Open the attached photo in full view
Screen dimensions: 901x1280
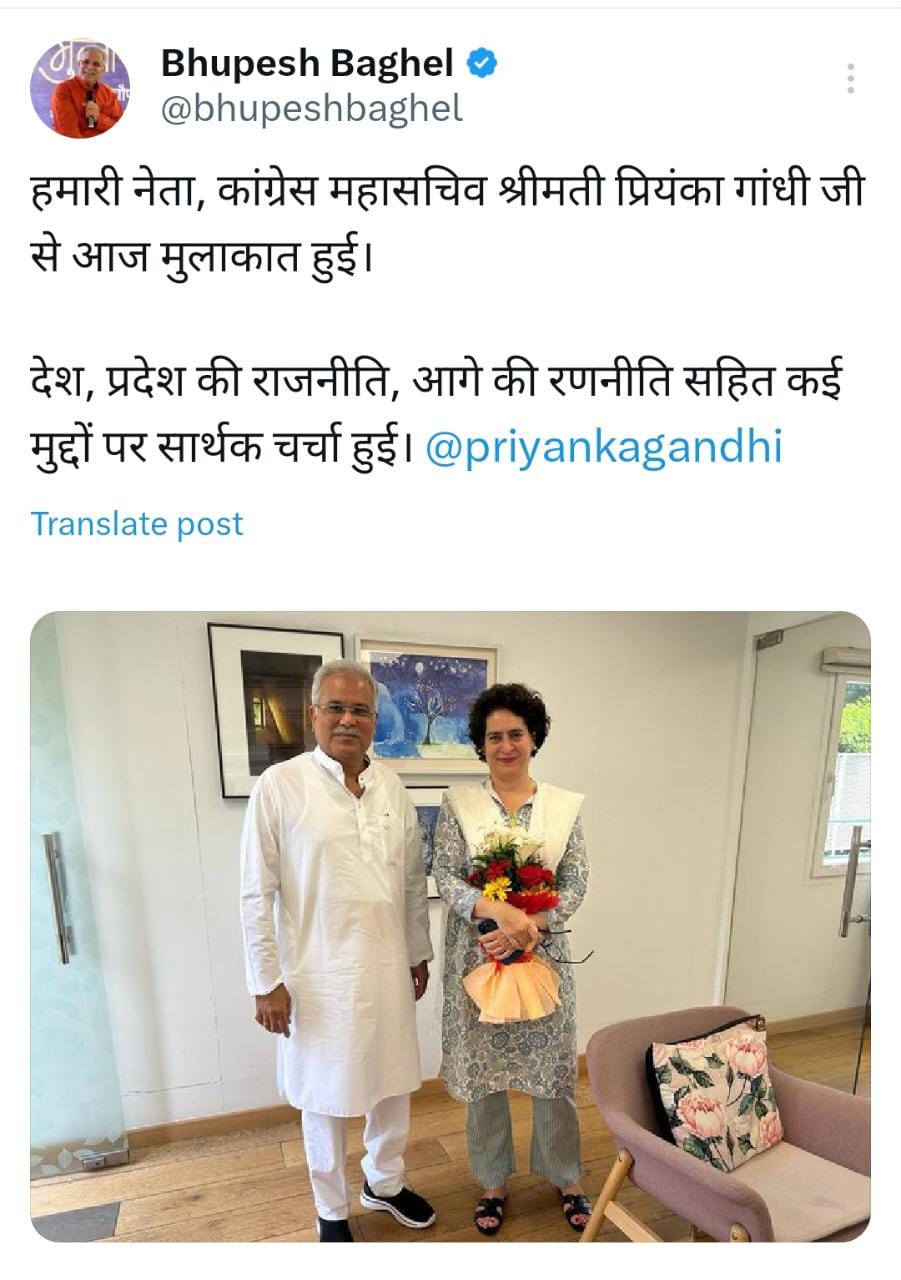point(450,925)
